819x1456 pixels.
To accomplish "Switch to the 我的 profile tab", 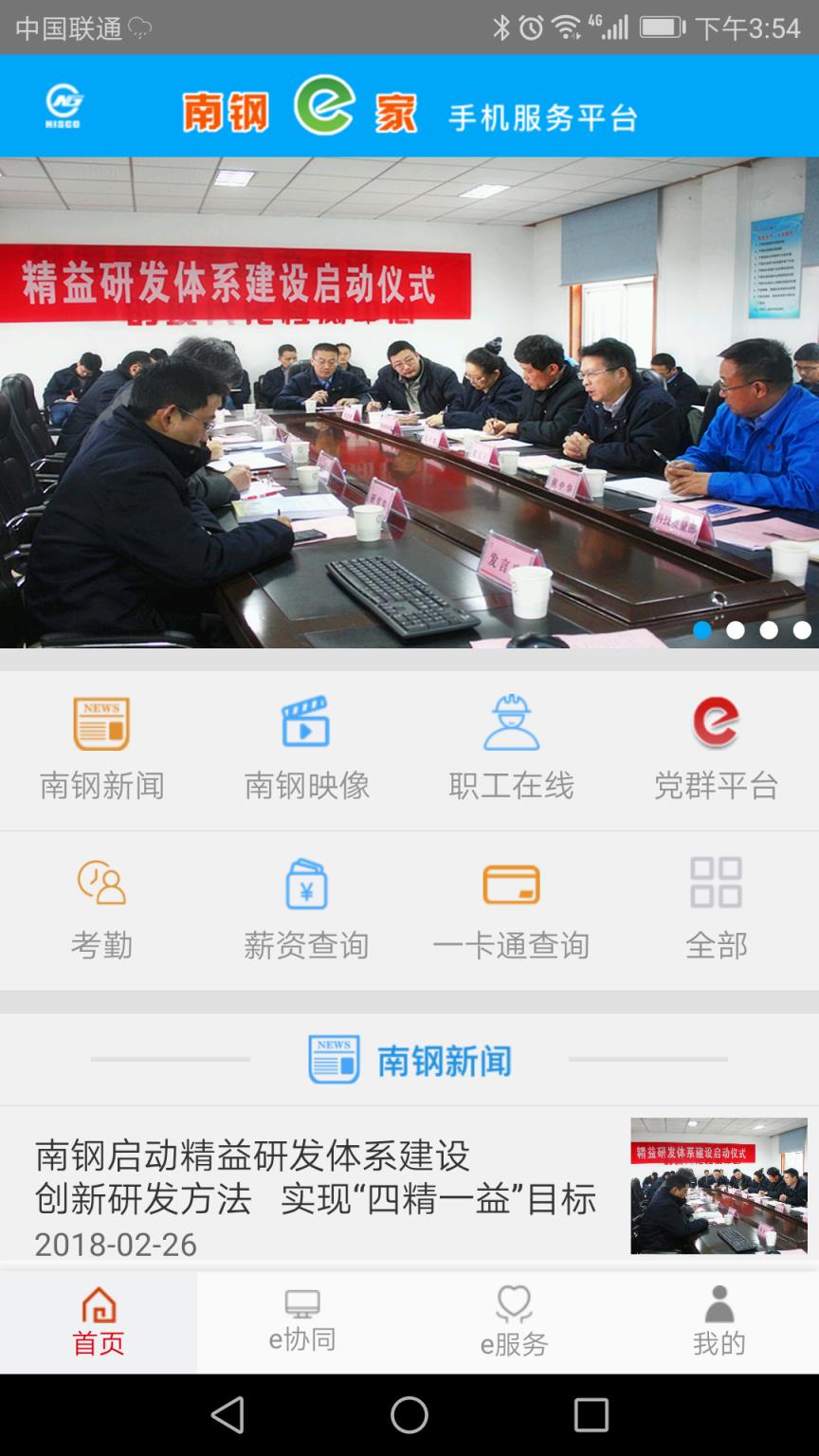I will coord(717,1320).
